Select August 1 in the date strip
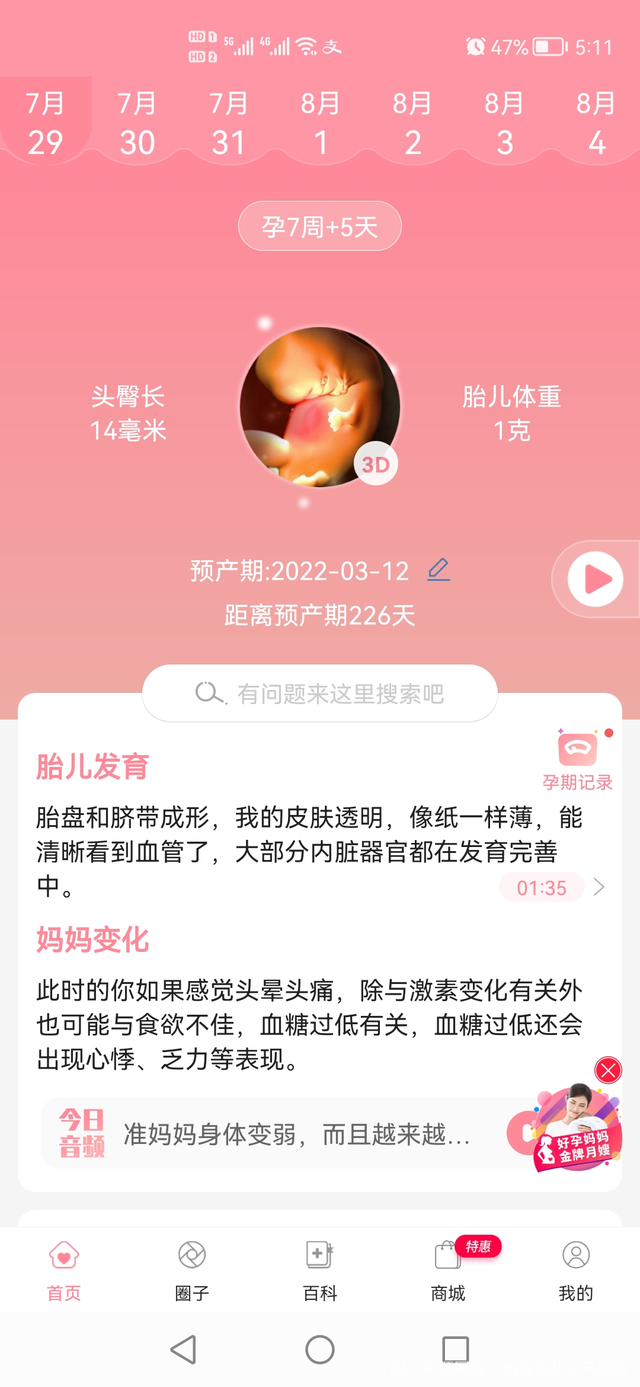Screen dimensions: 640x1387 tap(320, 124)
